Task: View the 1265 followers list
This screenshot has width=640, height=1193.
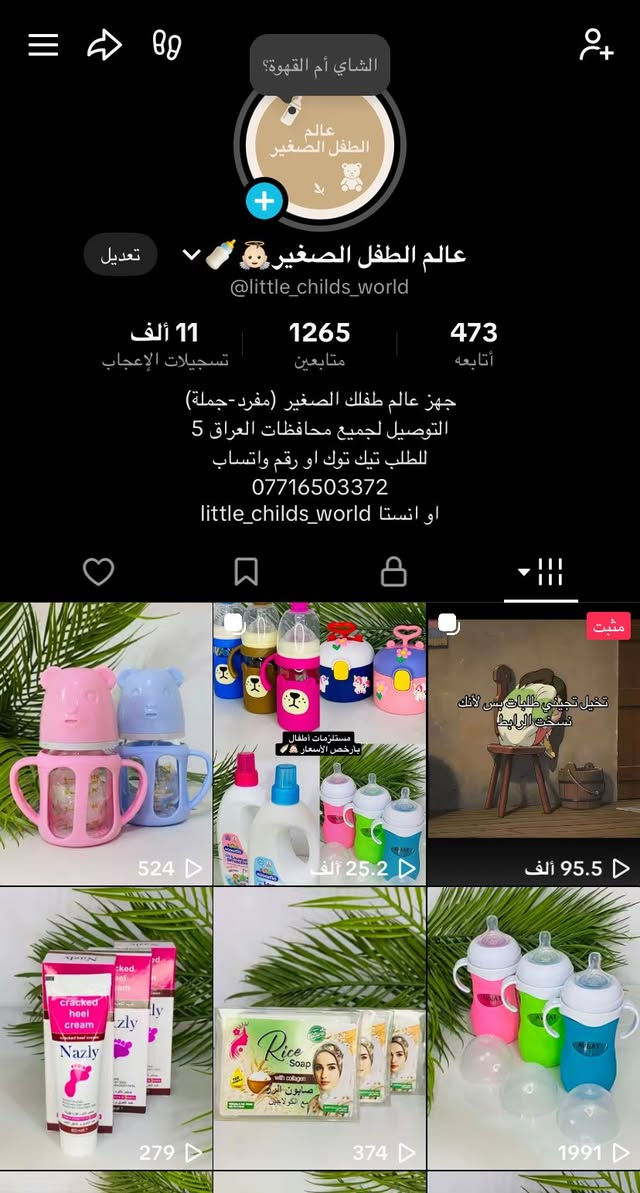Action: 319,343
